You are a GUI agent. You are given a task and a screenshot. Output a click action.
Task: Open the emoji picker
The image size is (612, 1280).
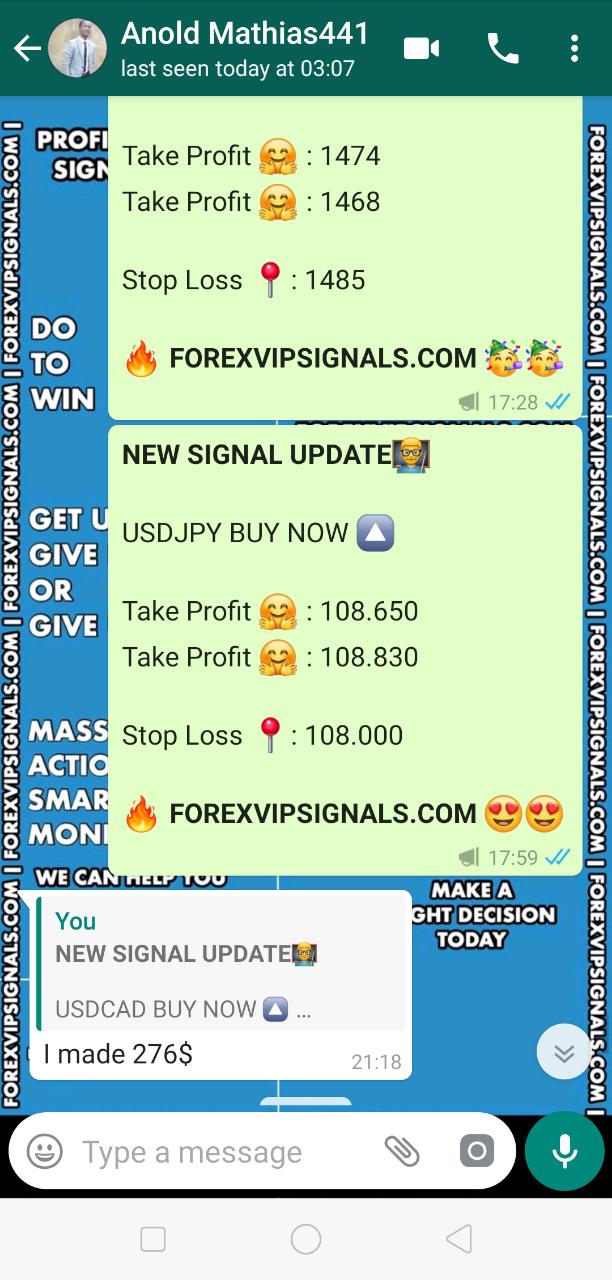click(x=45, y=1152)
